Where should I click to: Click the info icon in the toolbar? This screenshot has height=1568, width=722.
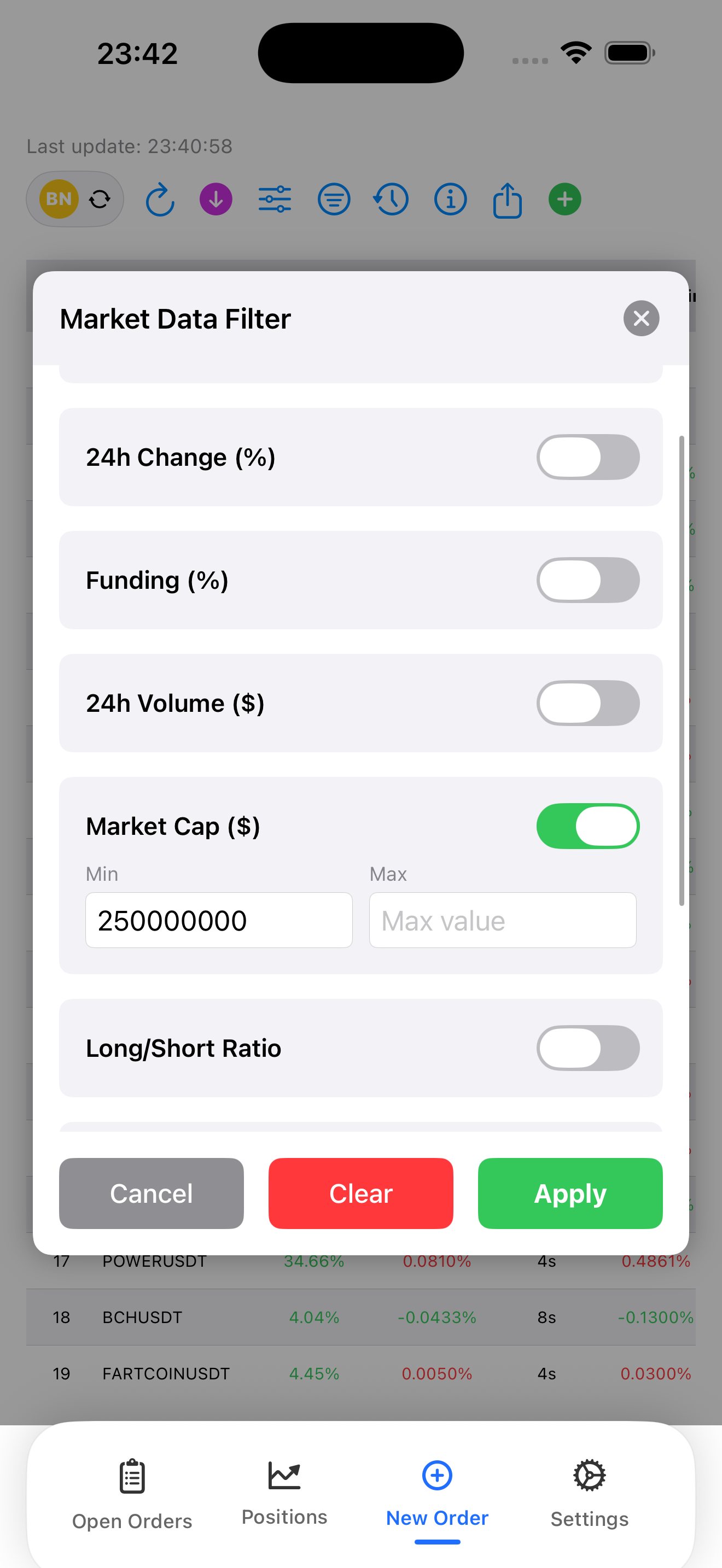click(x=450, y=198)
